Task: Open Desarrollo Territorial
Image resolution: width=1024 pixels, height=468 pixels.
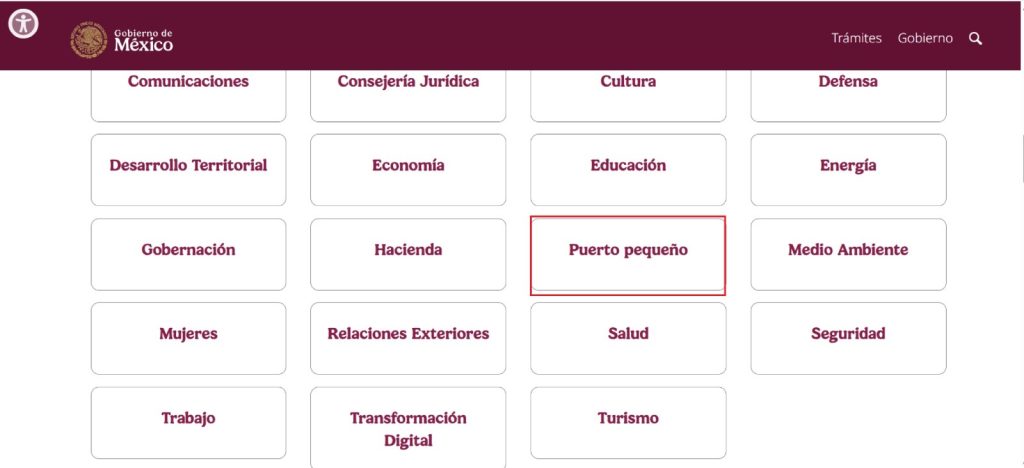Action: click(188, 166)
